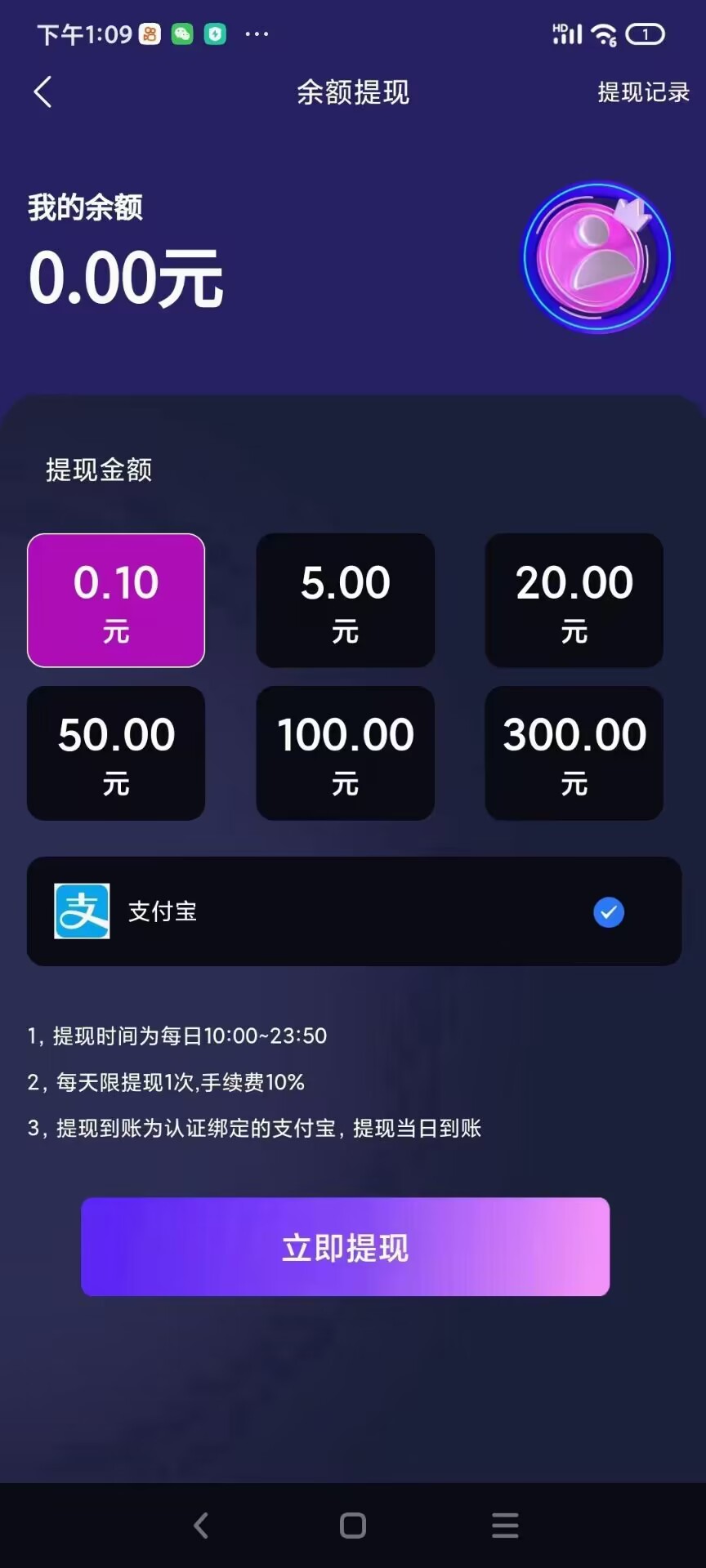706x1568 pixels.
Task: Open 提现记录 withdrawal records
Action: coord(643,92)
